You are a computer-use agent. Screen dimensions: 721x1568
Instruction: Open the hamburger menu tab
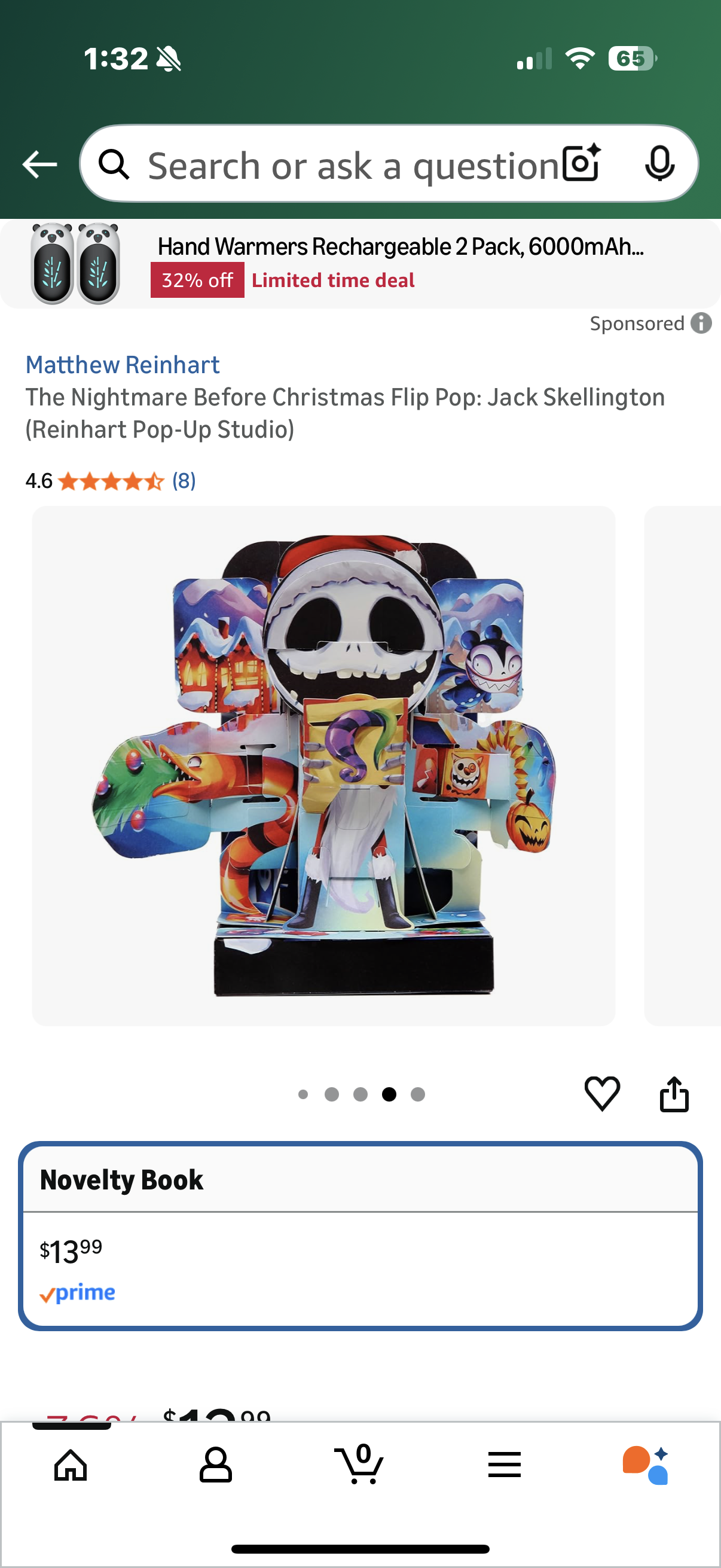pos(505,1465)
